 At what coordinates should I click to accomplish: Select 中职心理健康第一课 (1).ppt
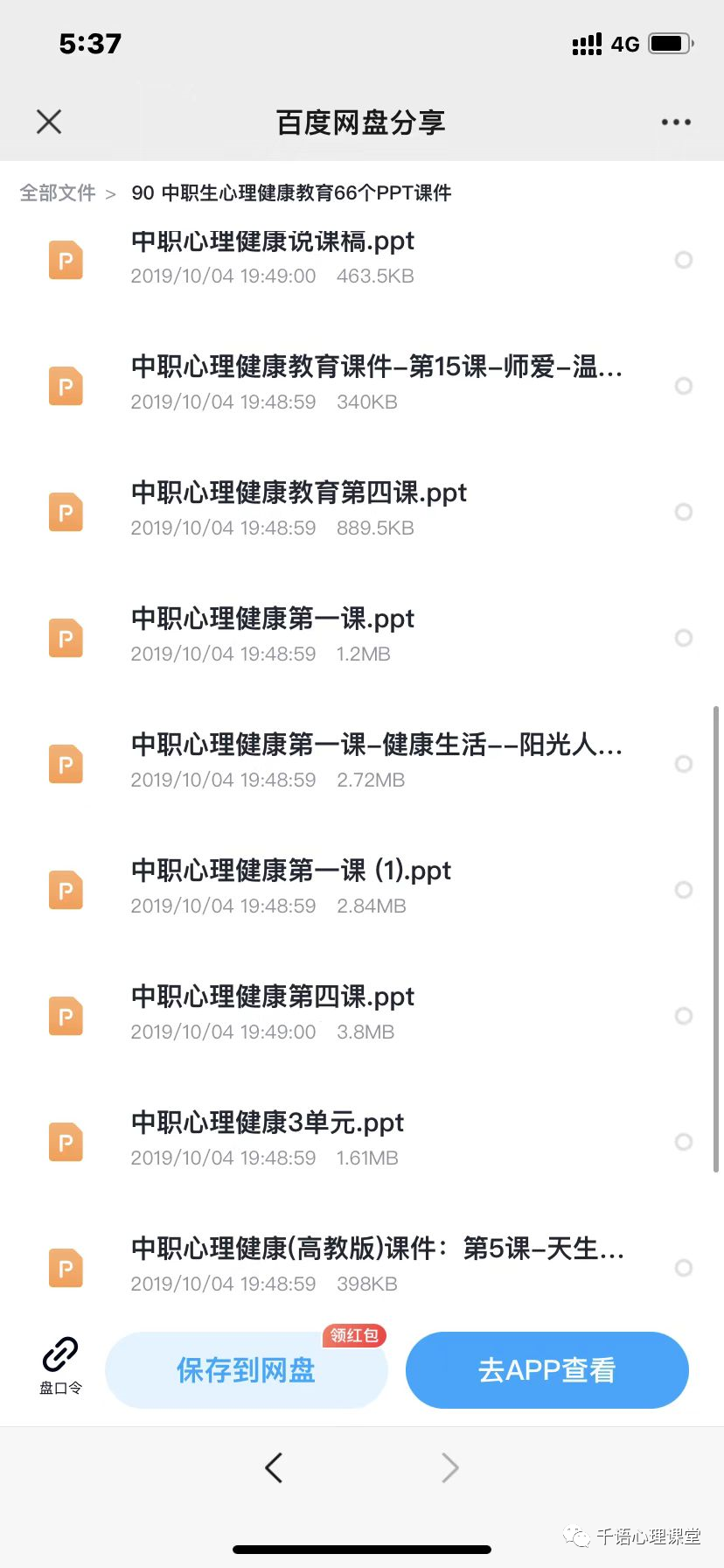[x=684, y=890]
